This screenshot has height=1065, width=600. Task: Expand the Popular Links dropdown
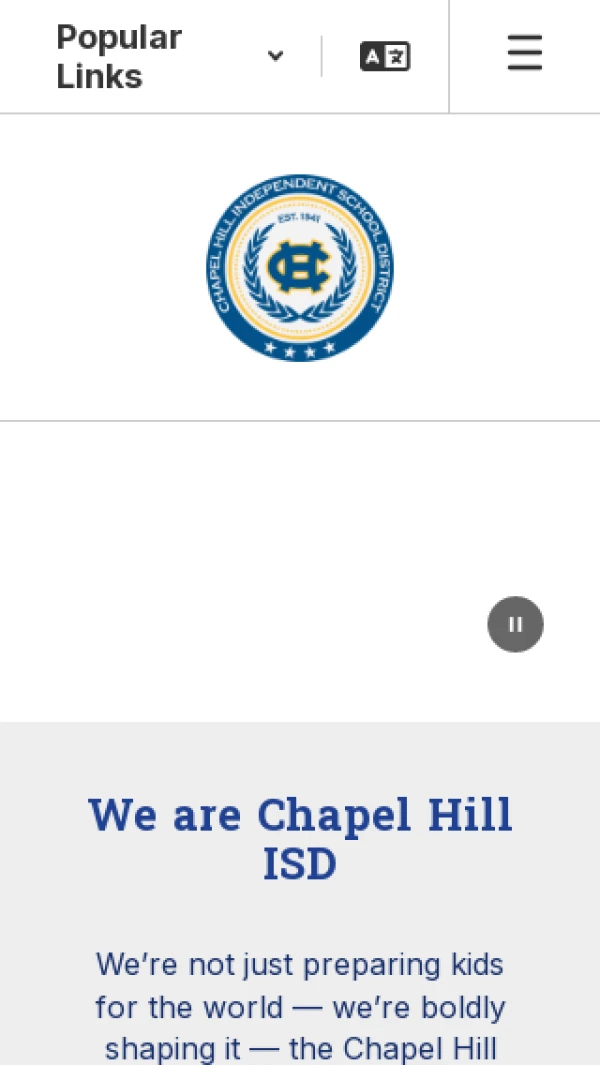click(x=170, y=57)
